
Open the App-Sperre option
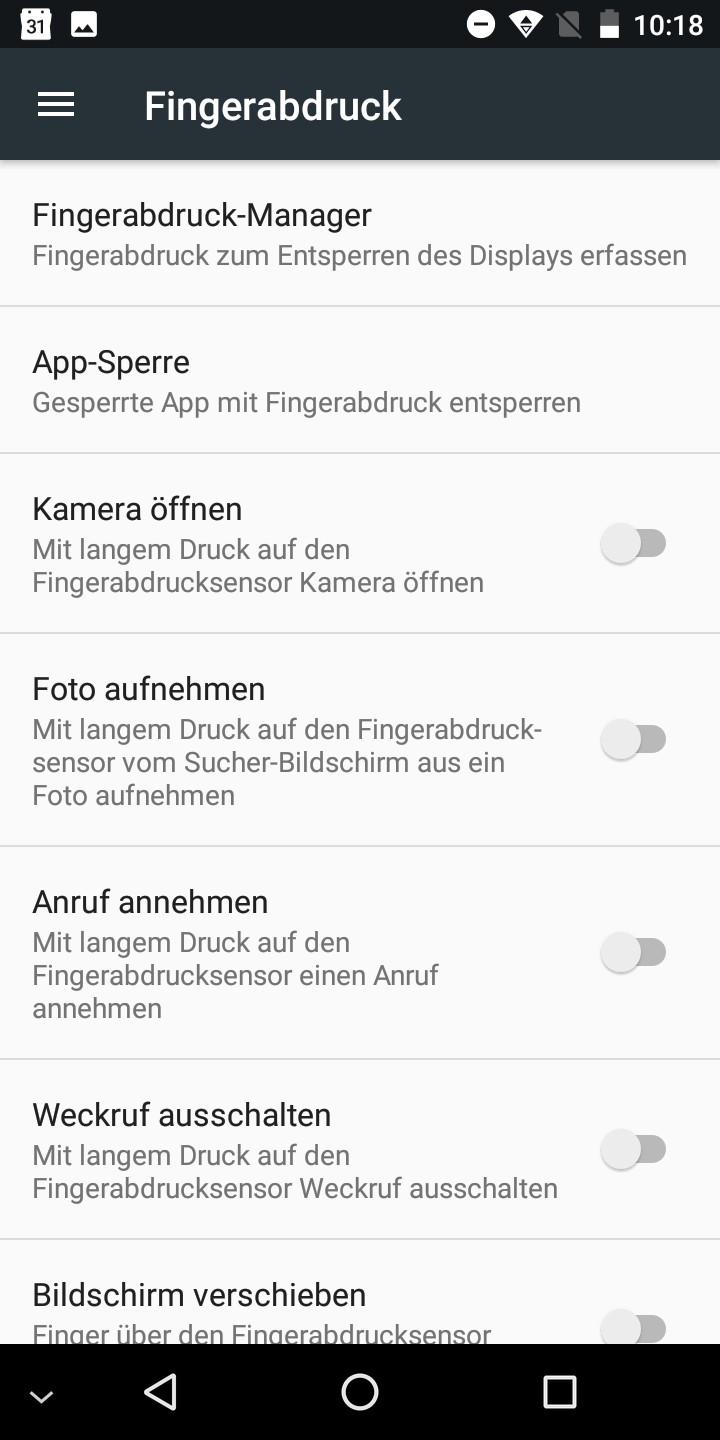click(x=359, y=381)
